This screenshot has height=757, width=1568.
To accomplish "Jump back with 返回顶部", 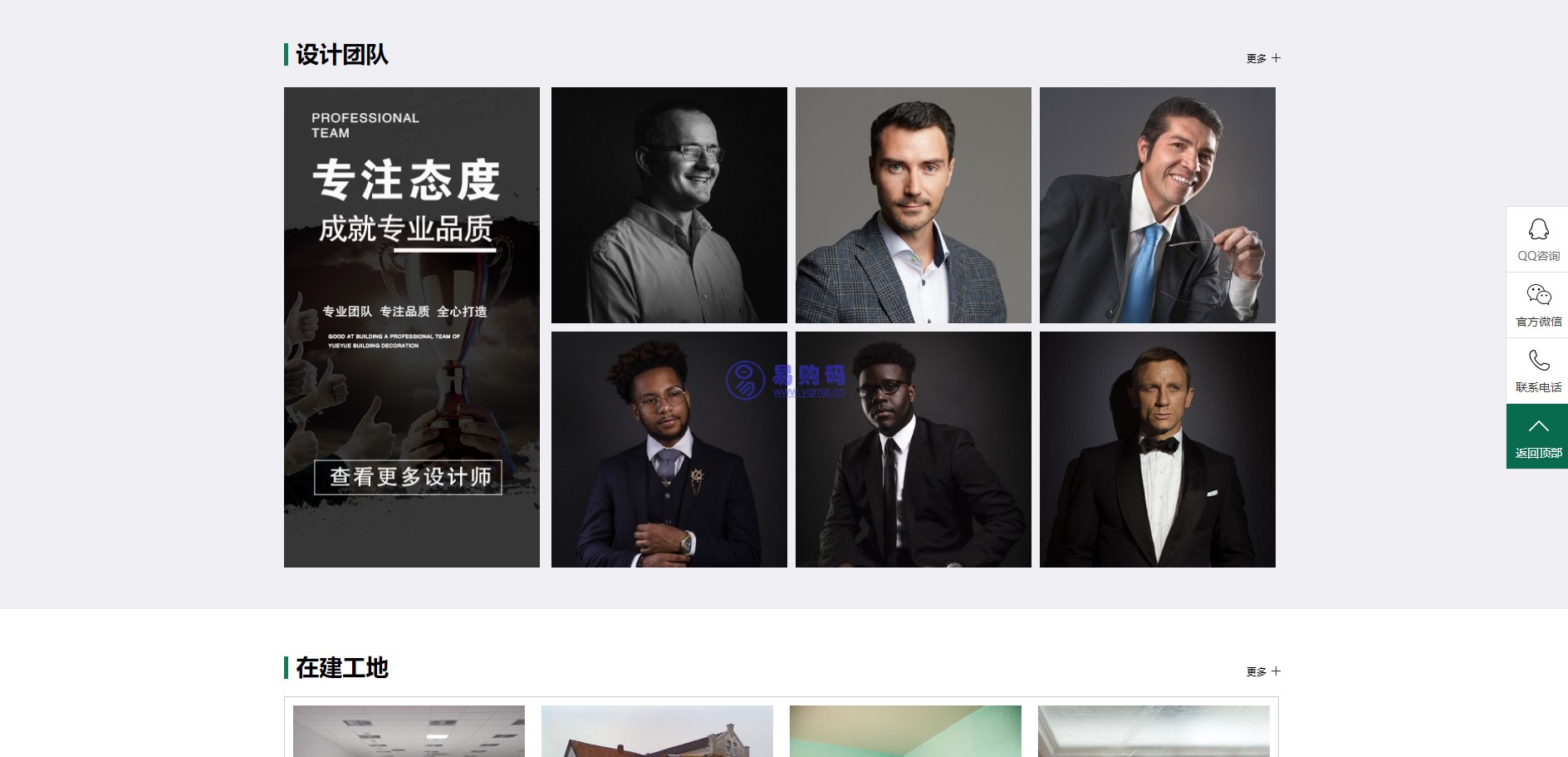I will coord(1538,436).
